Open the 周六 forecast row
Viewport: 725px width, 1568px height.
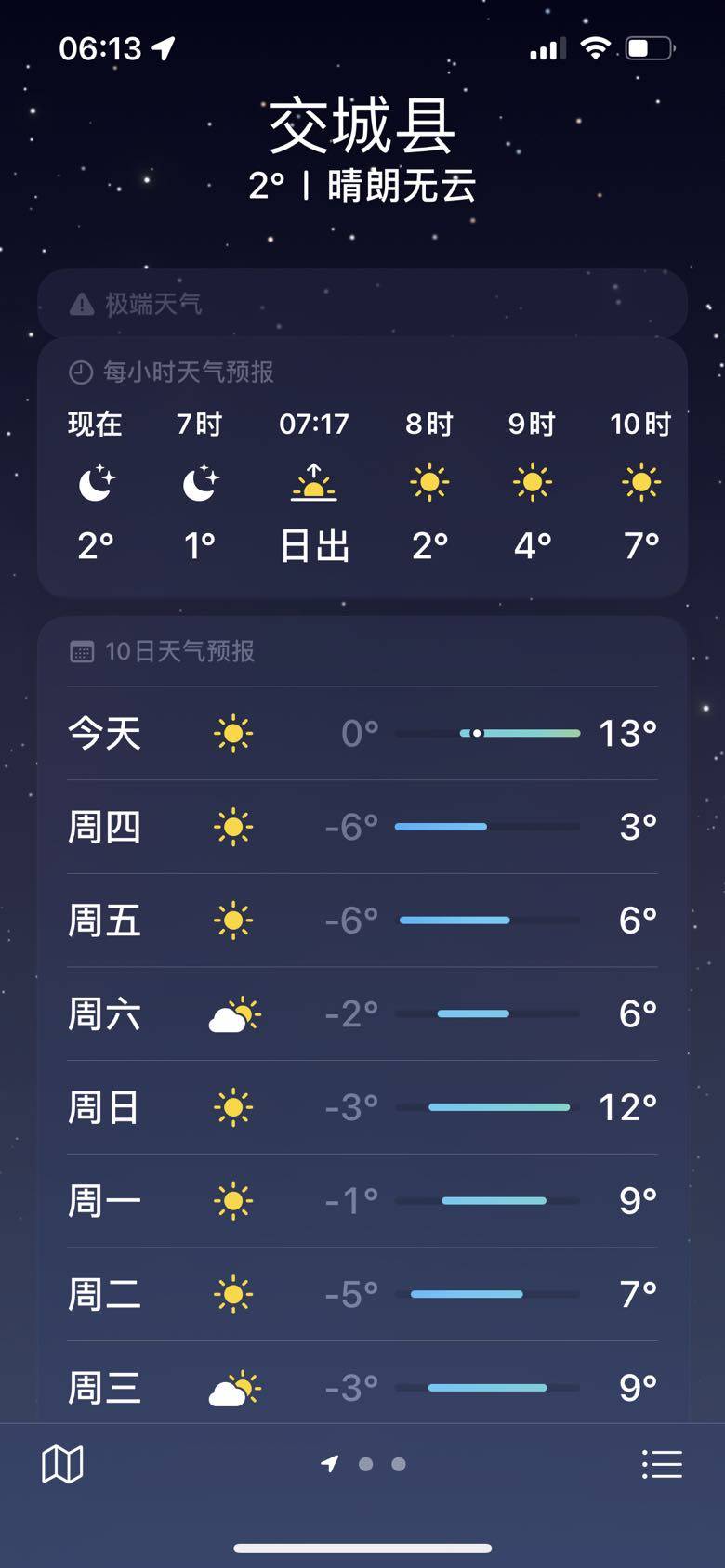coord(362,1014)
